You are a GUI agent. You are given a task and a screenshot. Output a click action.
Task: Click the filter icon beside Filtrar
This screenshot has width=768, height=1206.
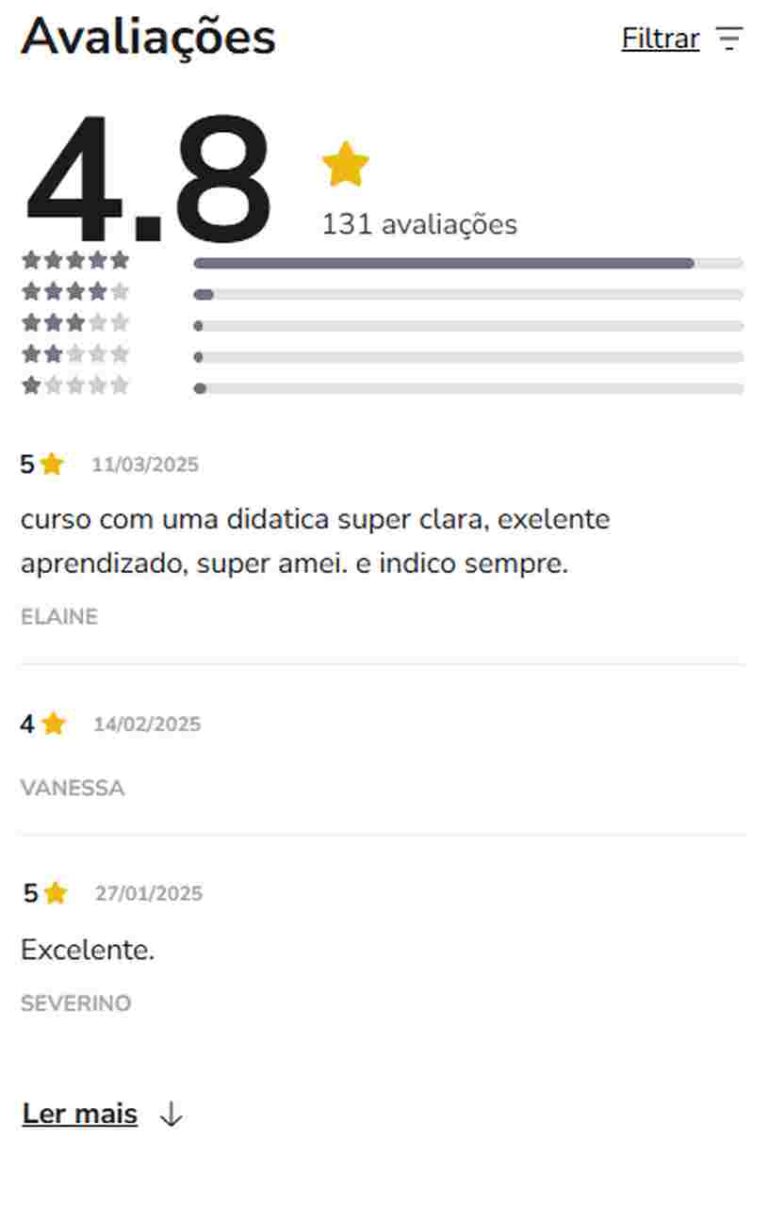[x=731, y=37]
